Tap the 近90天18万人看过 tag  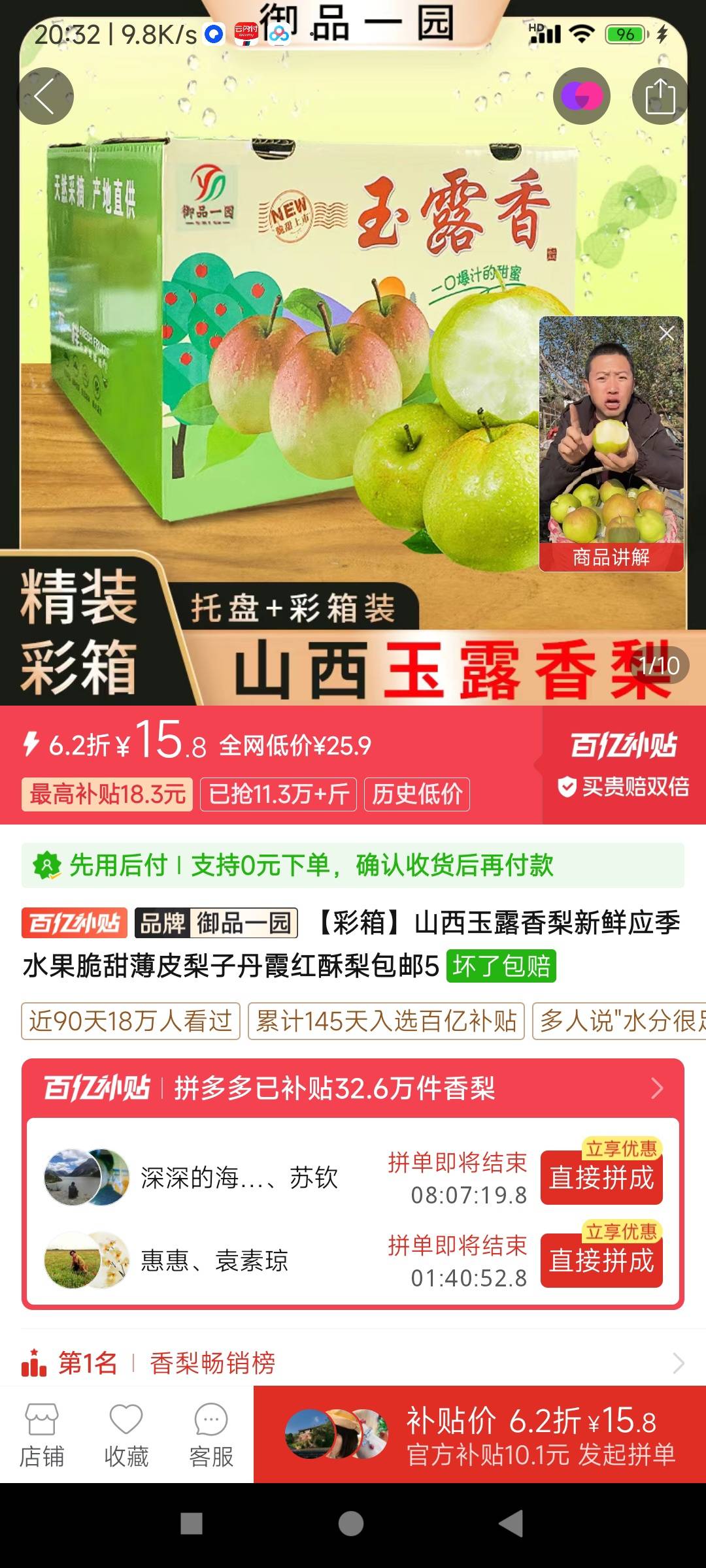[131, 1021]
